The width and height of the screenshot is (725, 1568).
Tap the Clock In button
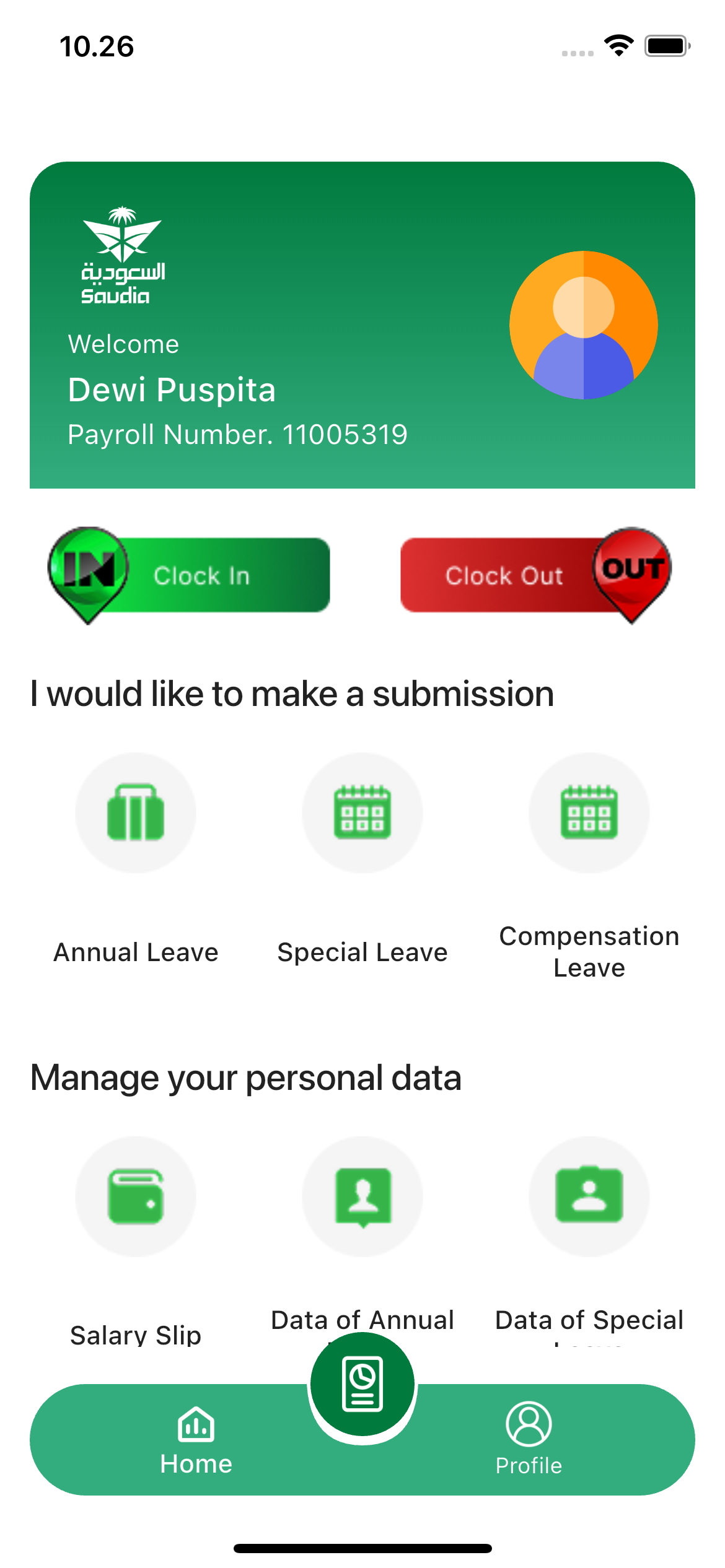pos(191,575)
